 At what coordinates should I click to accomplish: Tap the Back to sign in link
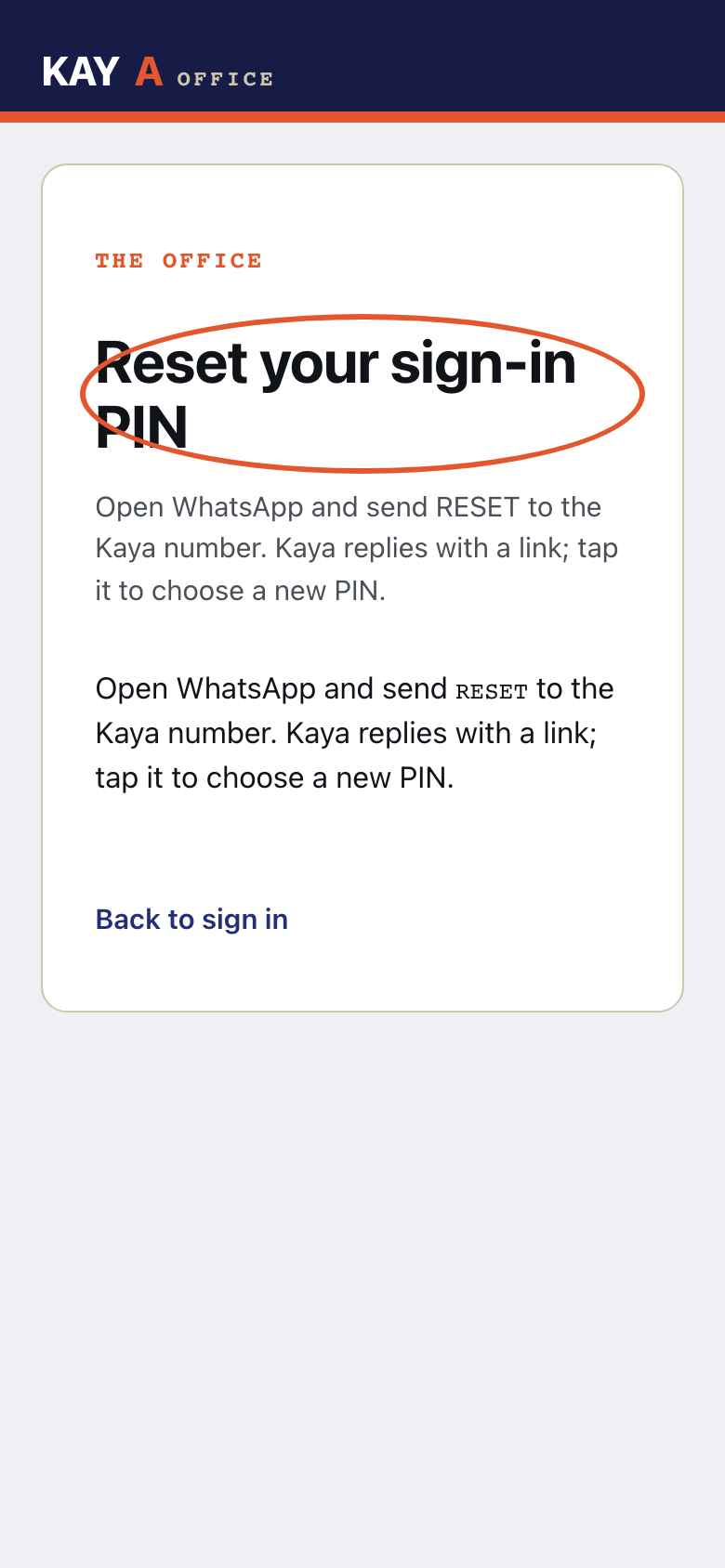[x=191, y=919]
